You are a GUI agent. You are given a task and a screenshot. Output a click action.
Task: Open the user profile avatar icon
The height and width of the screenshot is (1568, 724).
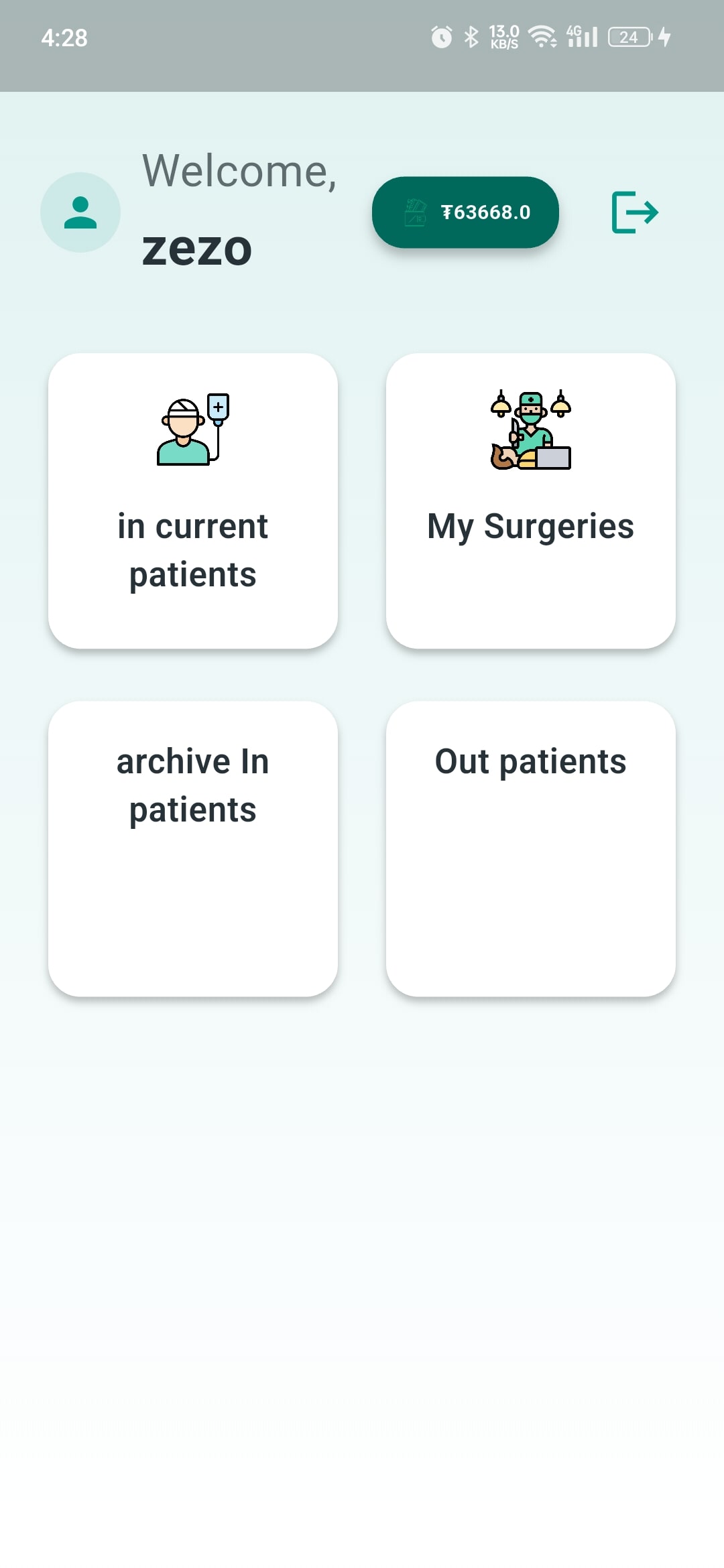click(x=80, y=212)
